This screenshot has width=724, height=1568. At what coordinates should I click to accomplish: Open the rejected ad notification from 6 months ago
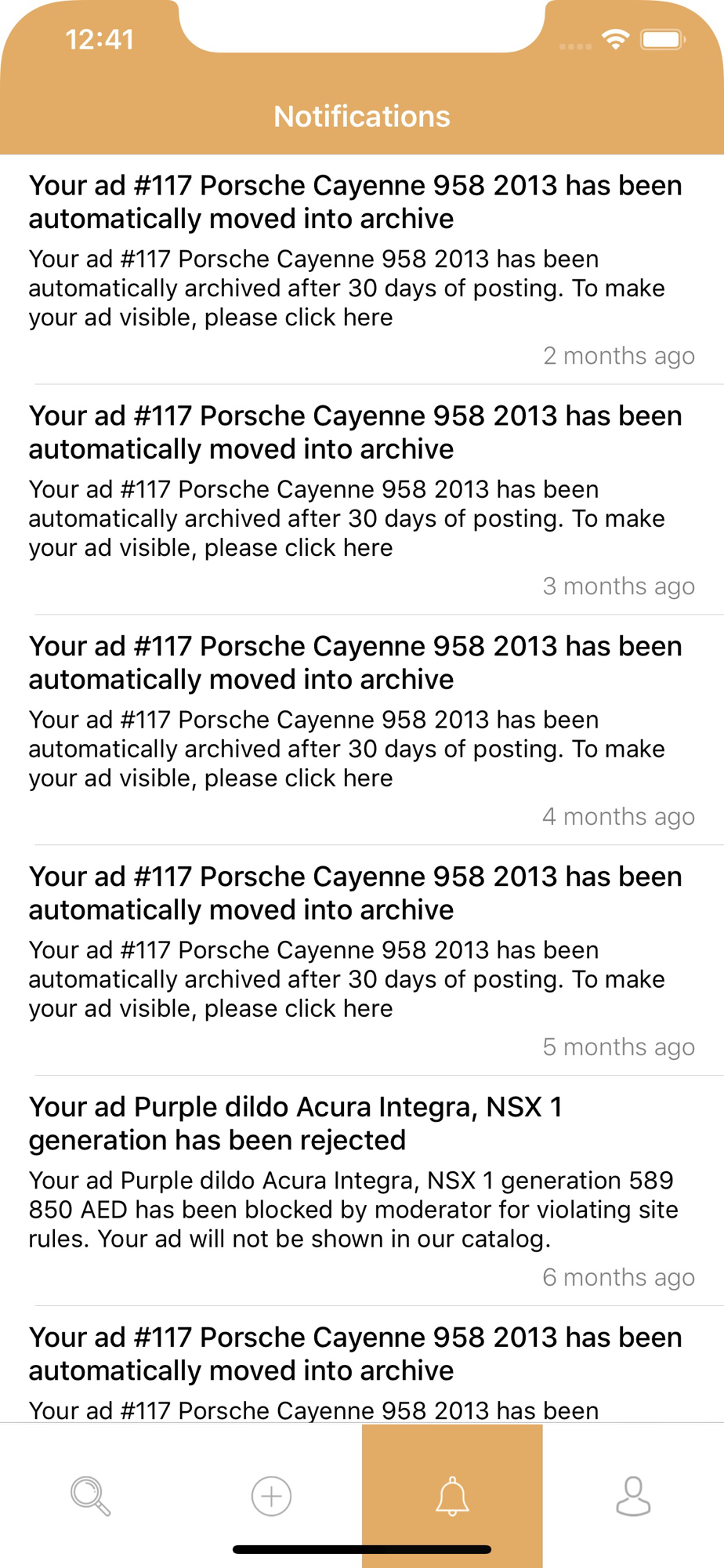[362, 1191]
